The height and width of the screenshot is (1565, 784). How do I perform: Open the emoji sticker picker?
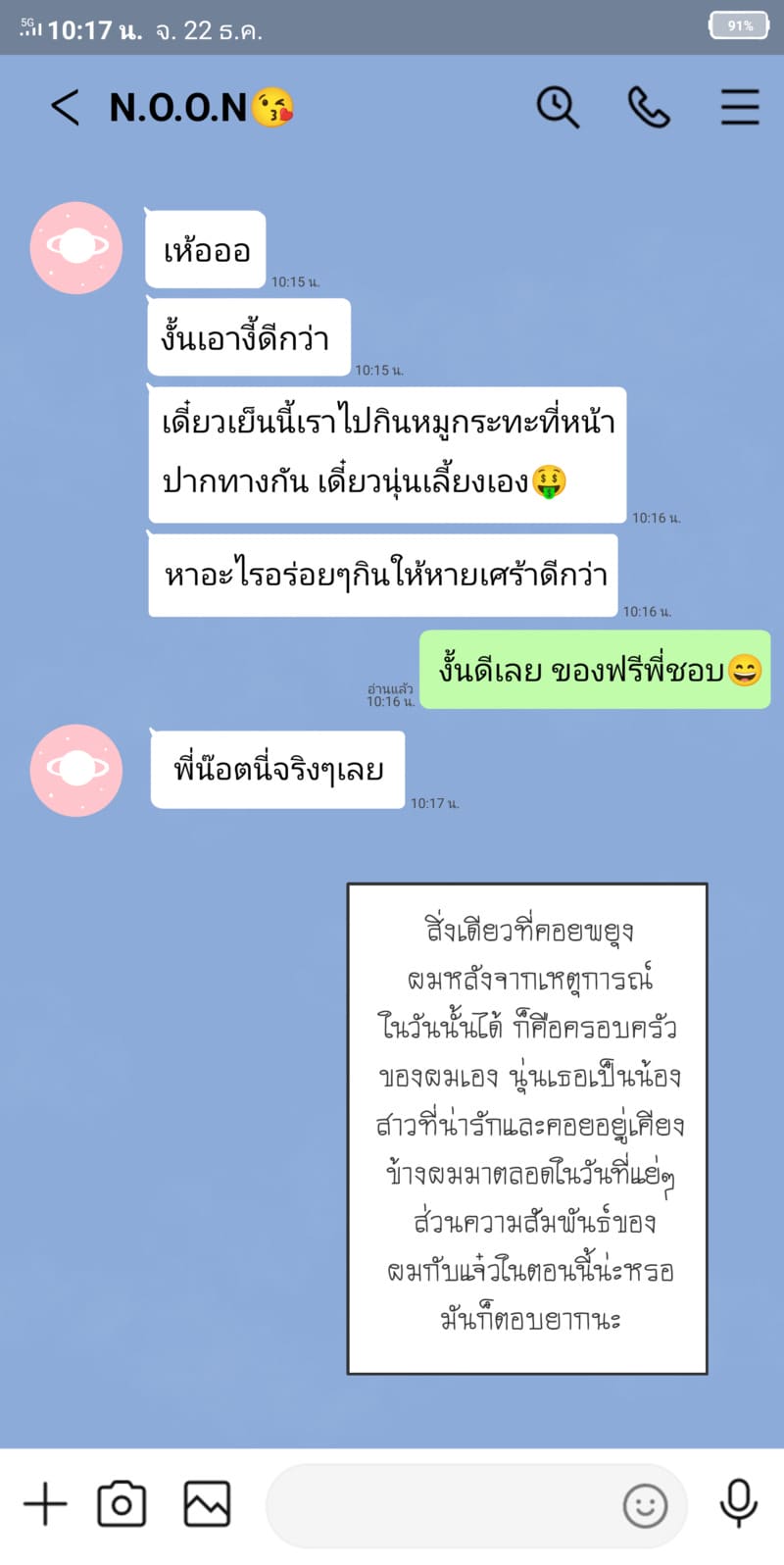(x=646, y=1503)
